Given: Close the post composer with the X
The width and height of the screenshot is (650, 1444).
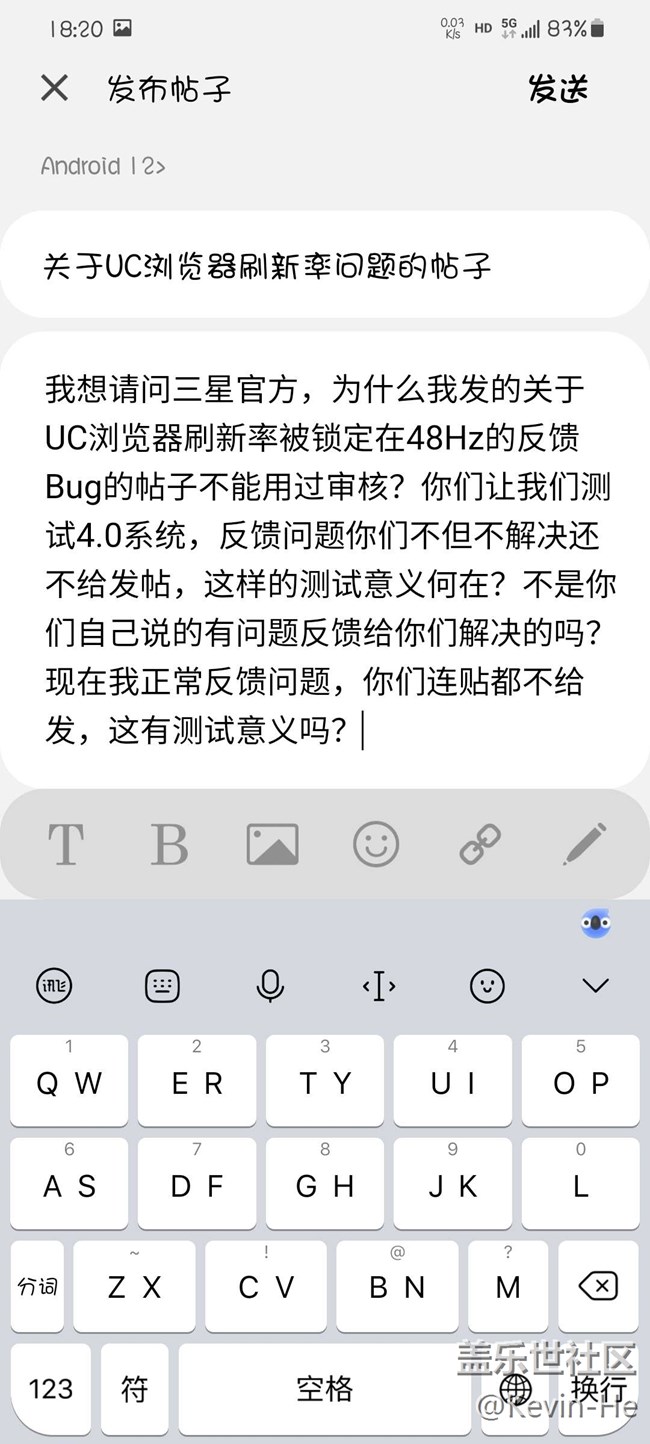Looking at the screenshot, I should pyautogui.click(x=54, y=88).
